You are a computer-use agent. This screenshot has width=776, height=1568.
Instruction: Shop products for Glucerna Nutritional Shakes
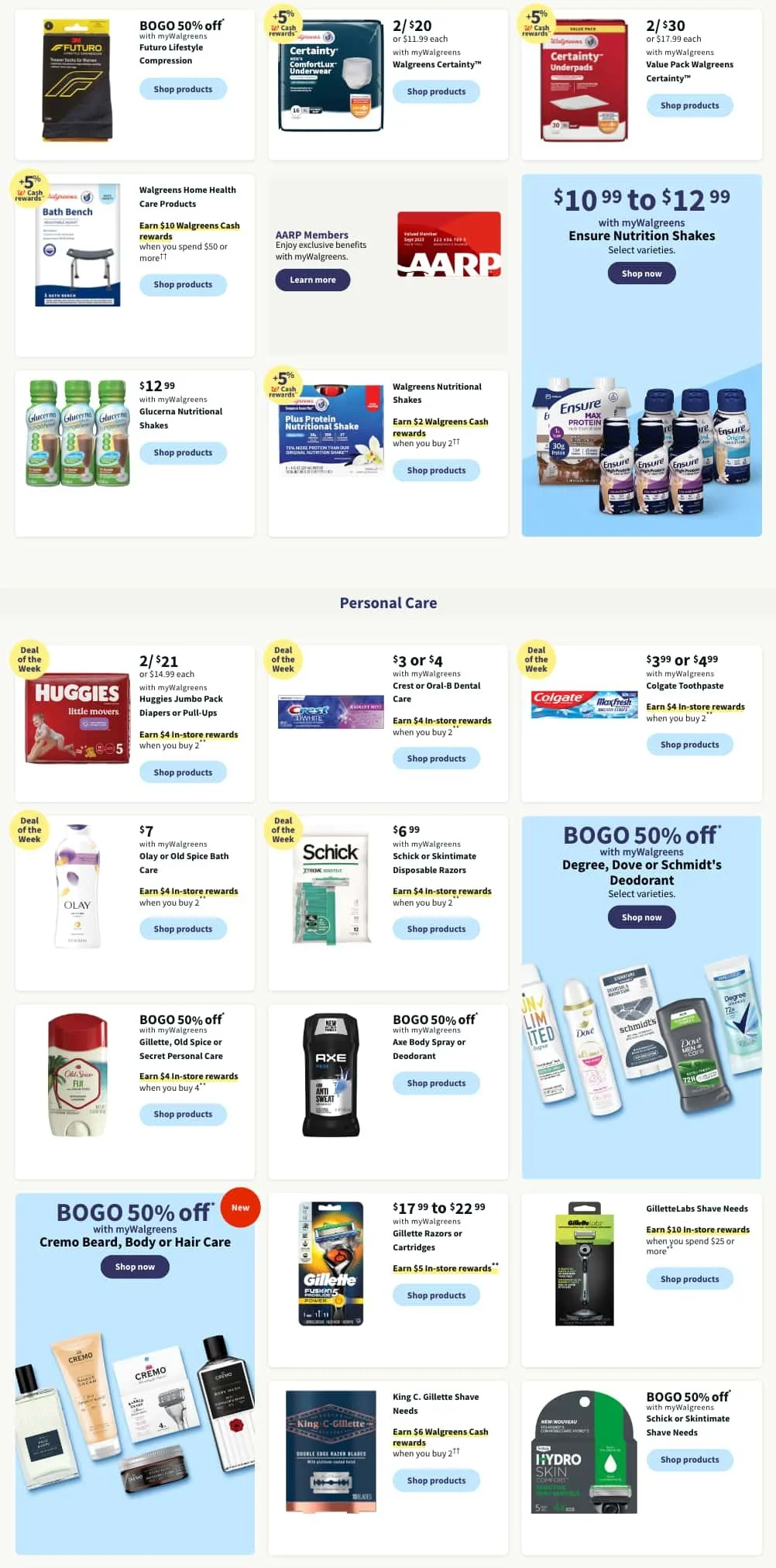[183, 452]
